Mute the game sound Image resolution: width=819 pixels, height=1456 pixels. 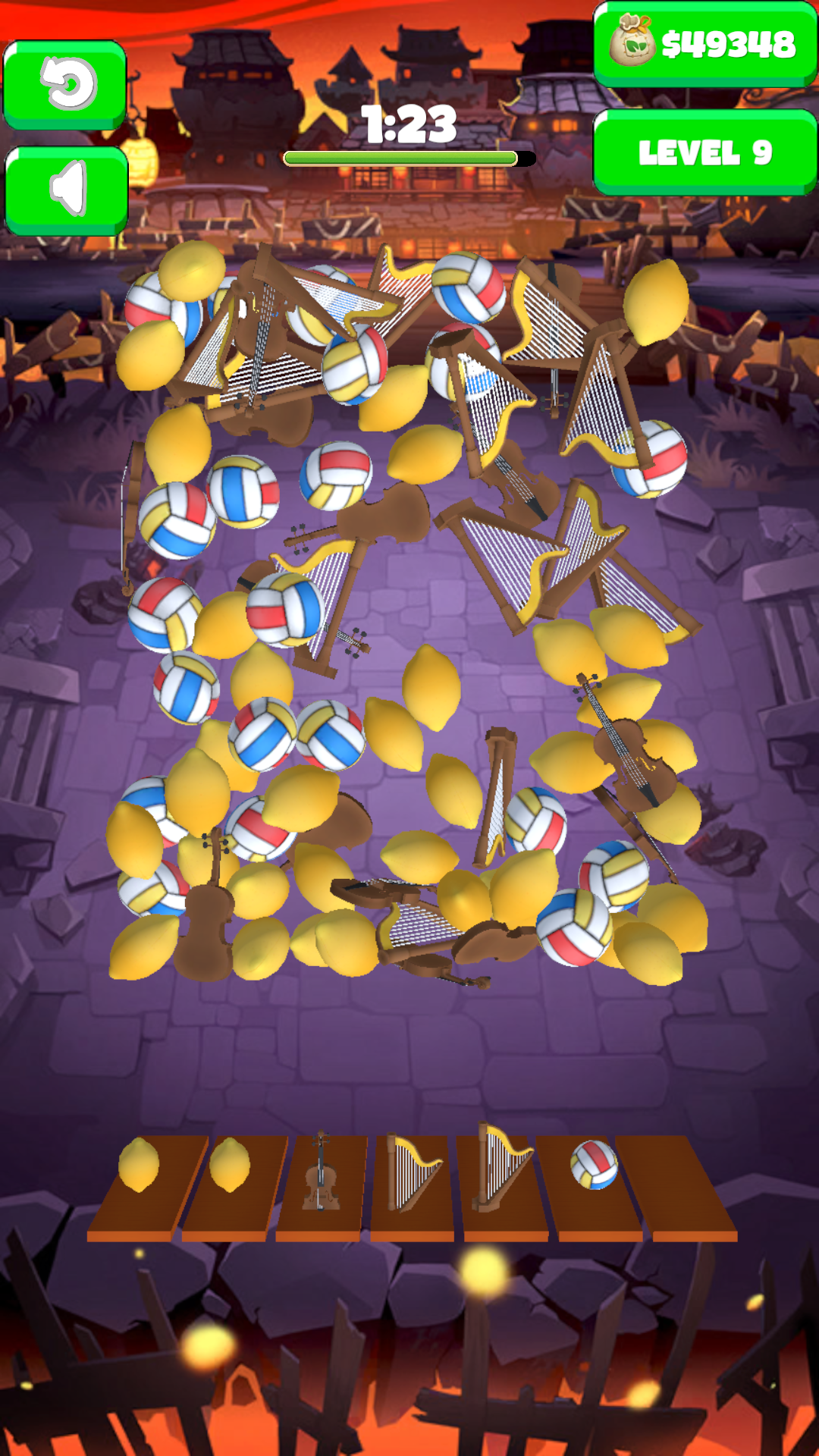click(x=67, y=190)
